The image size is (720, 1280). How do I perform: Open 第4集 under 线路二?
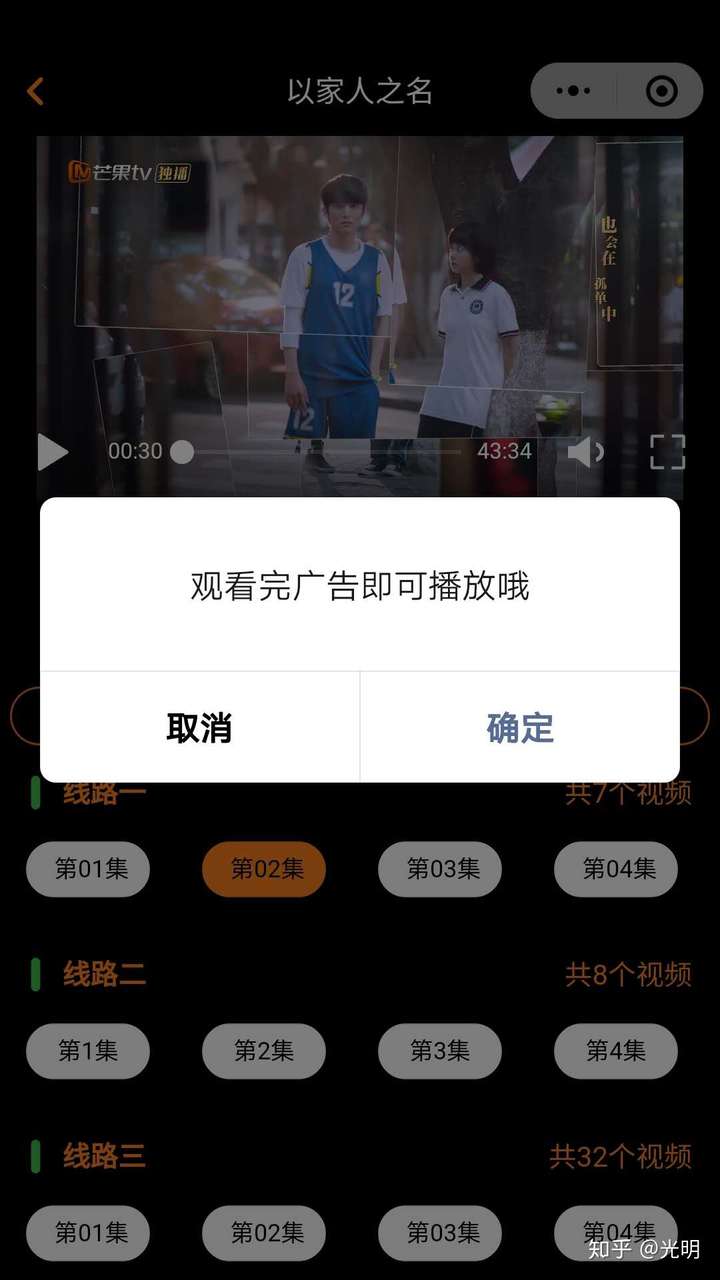coord(616,1050)
